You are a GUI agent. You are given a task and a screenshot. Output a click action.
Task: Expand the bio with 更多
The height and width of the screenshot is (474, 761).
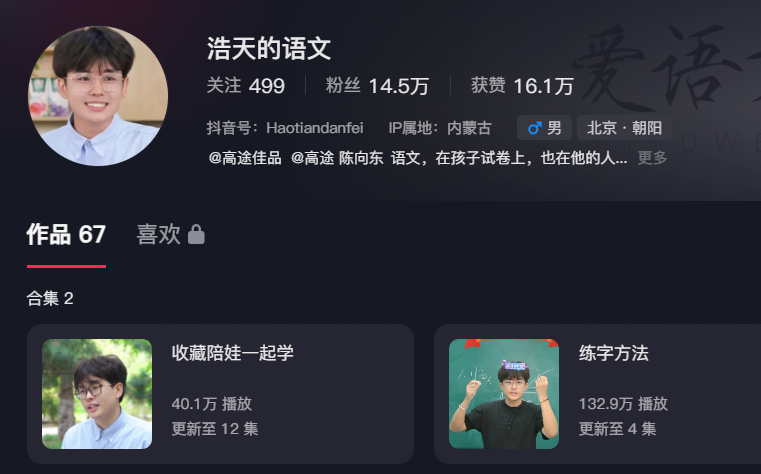point(652,158)
